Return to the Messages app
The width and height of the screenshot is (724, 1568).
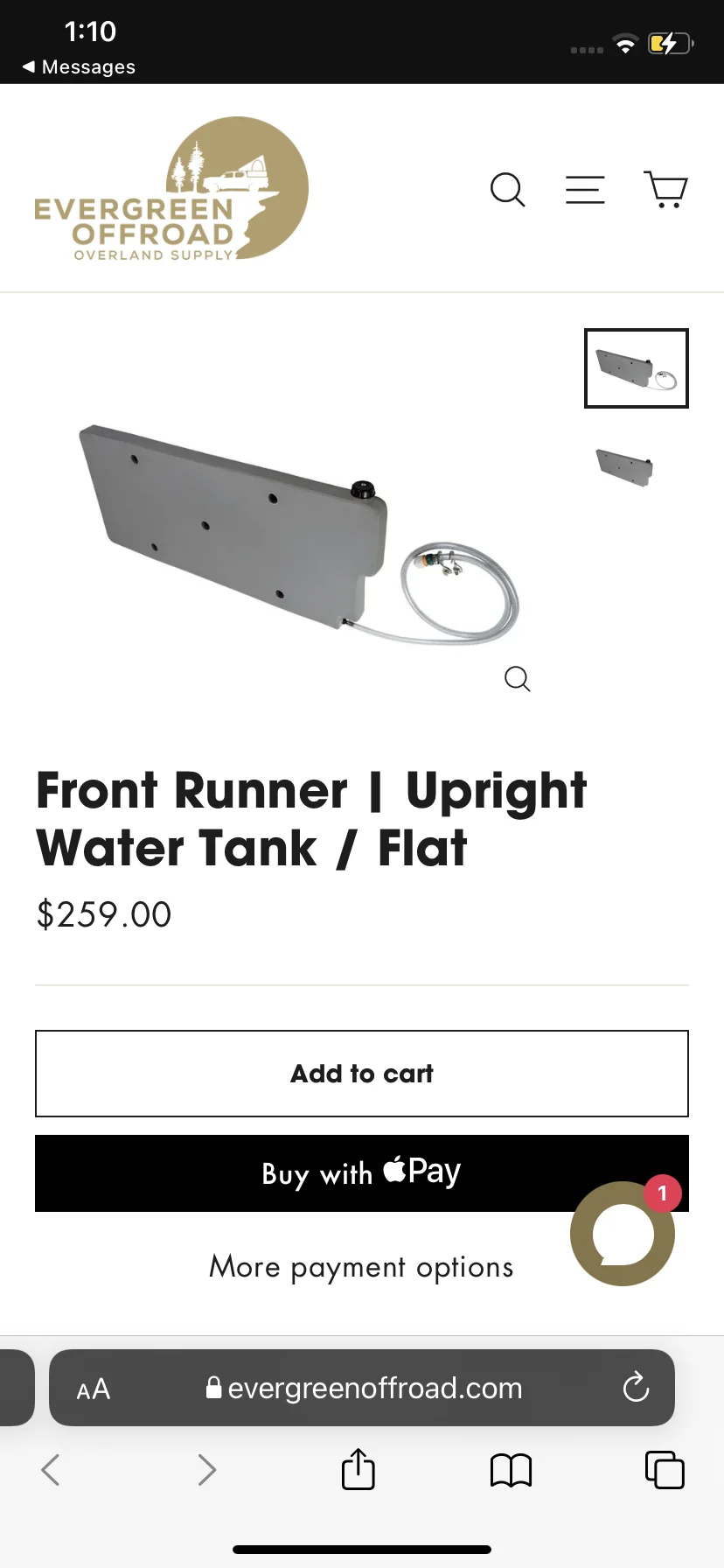[79, 66]
